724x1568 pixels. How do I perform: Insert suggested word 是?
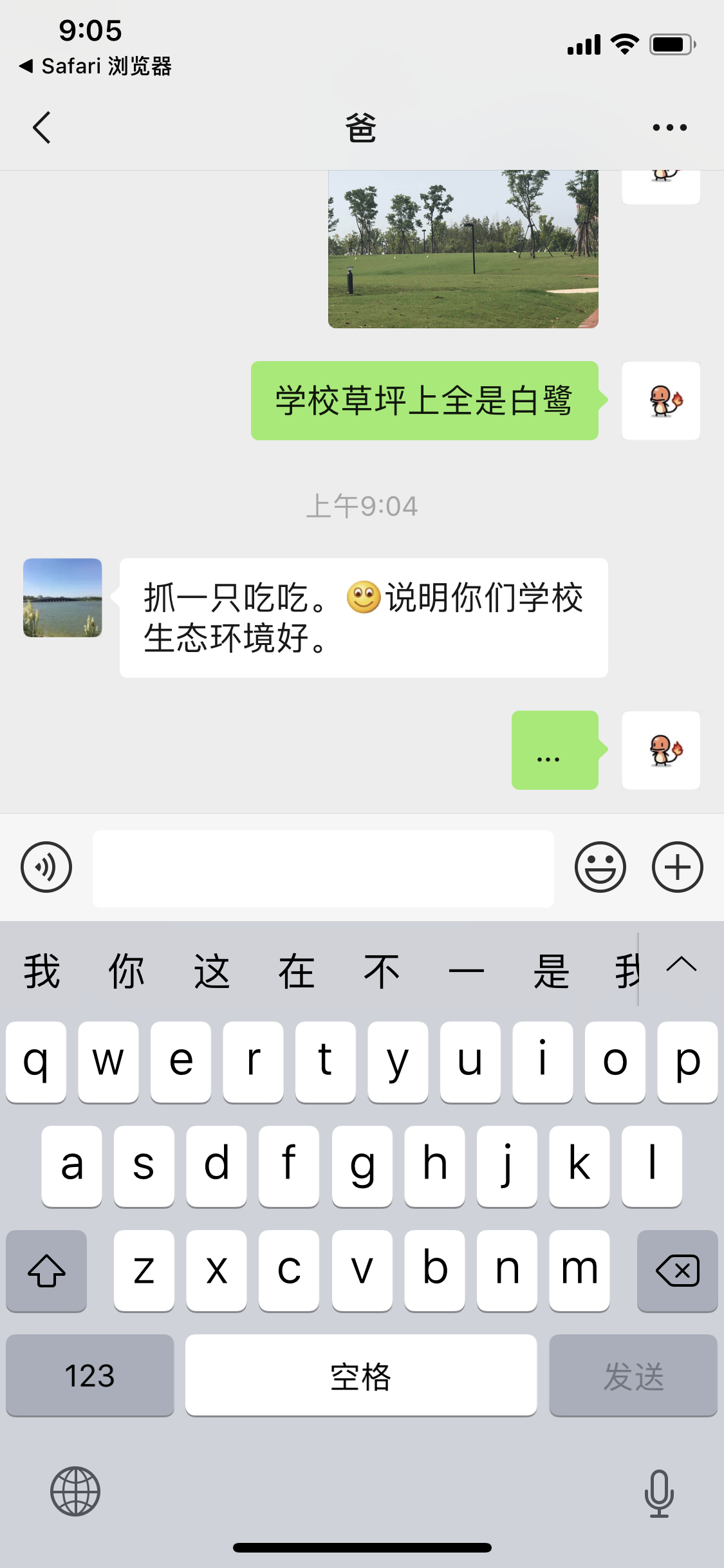click(552, 971)
